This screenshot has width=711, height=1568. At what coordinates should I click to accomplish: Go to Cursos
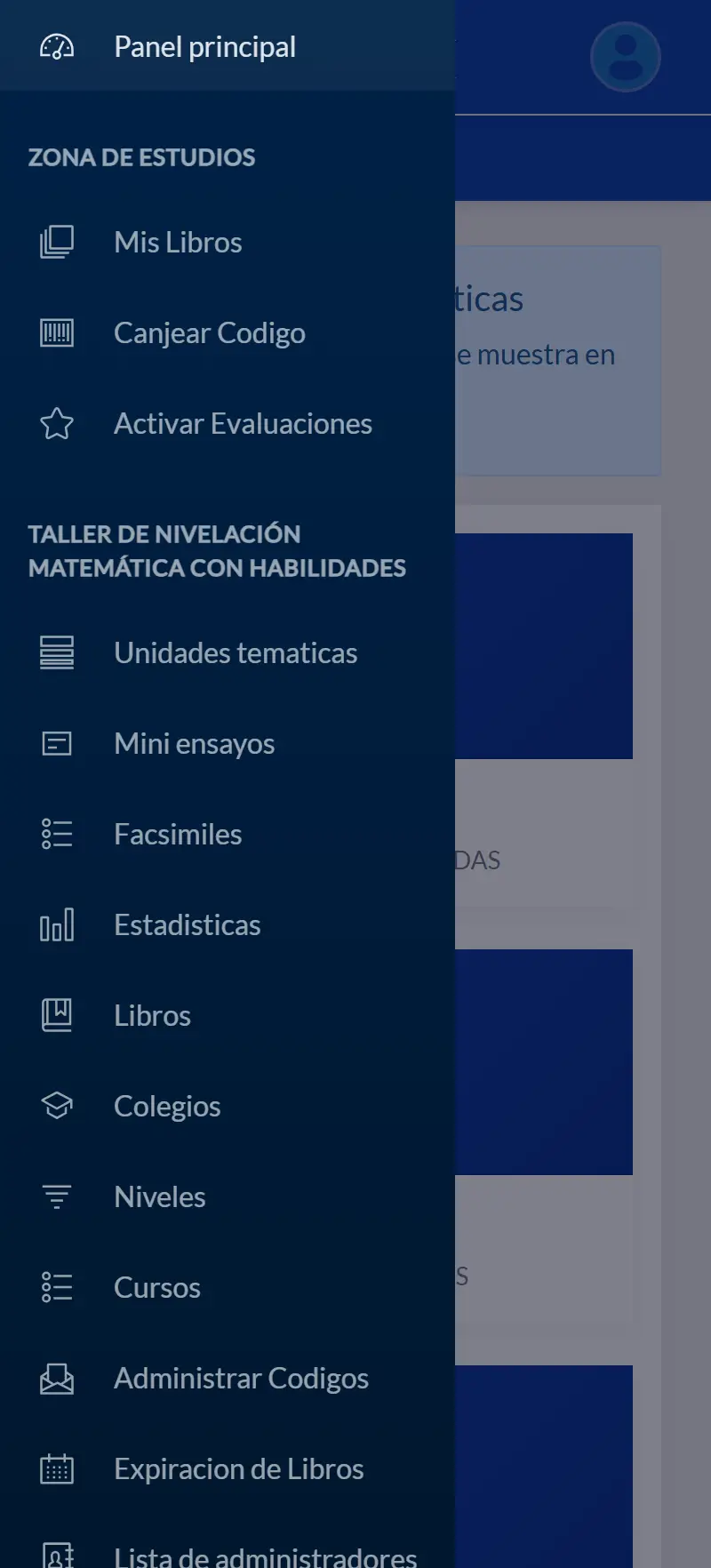click(x=156, y=1287)
